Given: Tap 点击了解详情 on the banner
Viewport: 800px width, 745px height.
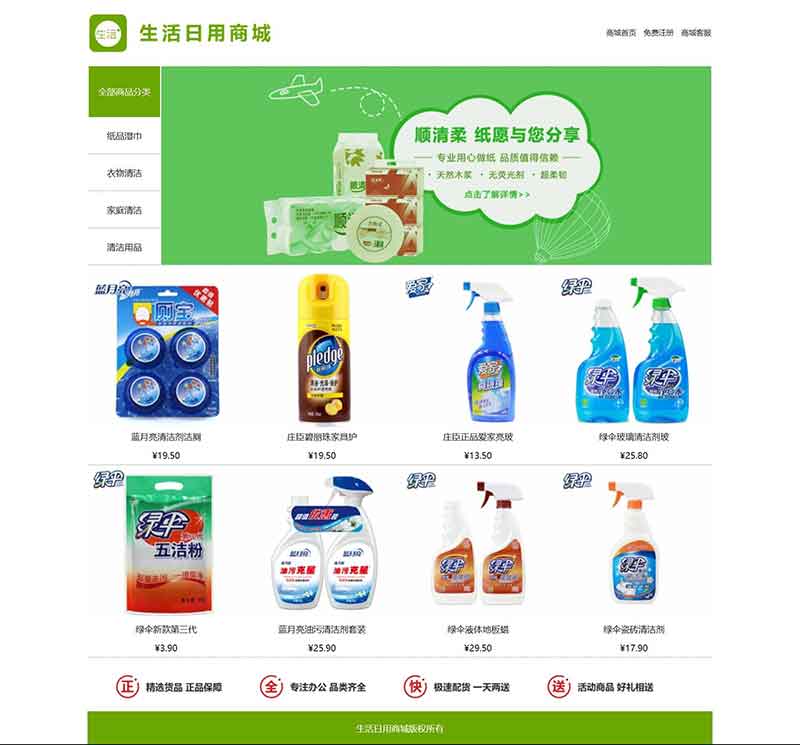Looking at the screenshot, I should [x=497, y=194].
